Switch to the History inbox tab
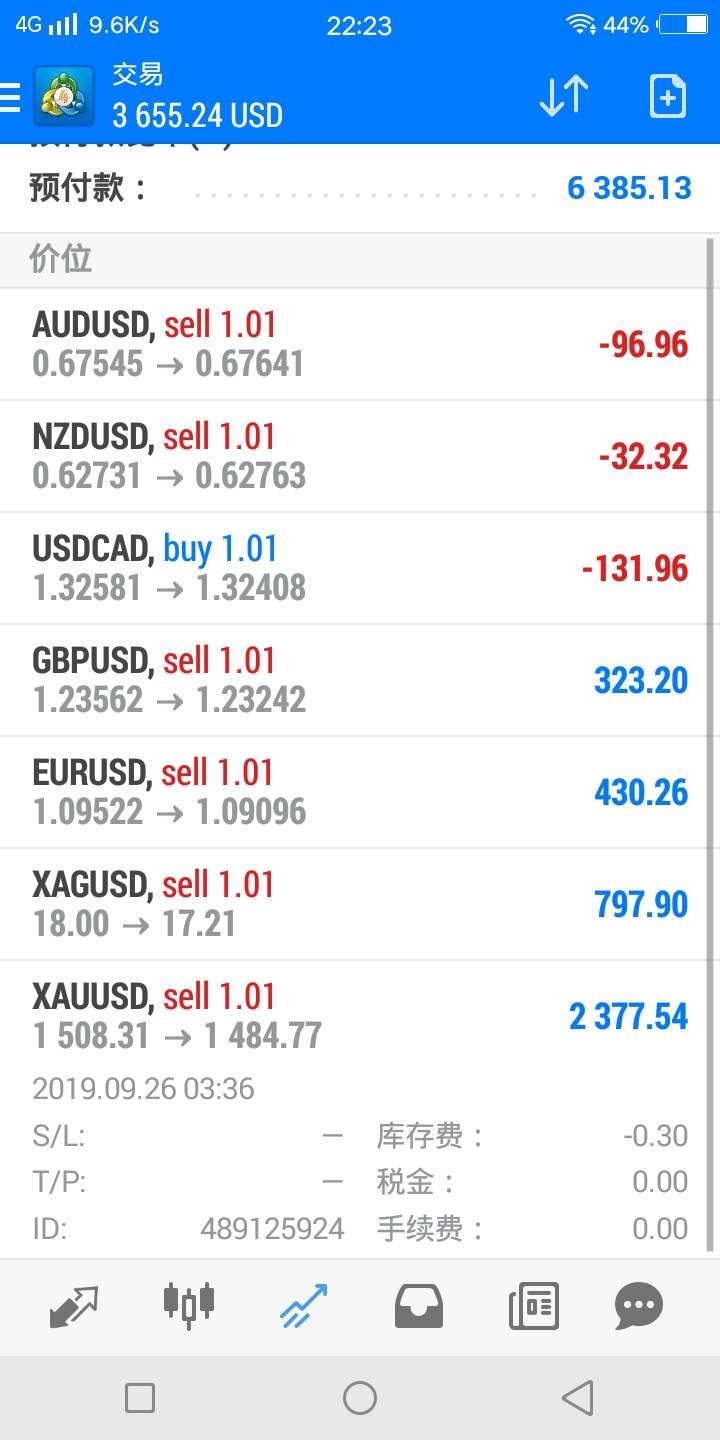 point(419,1306)
